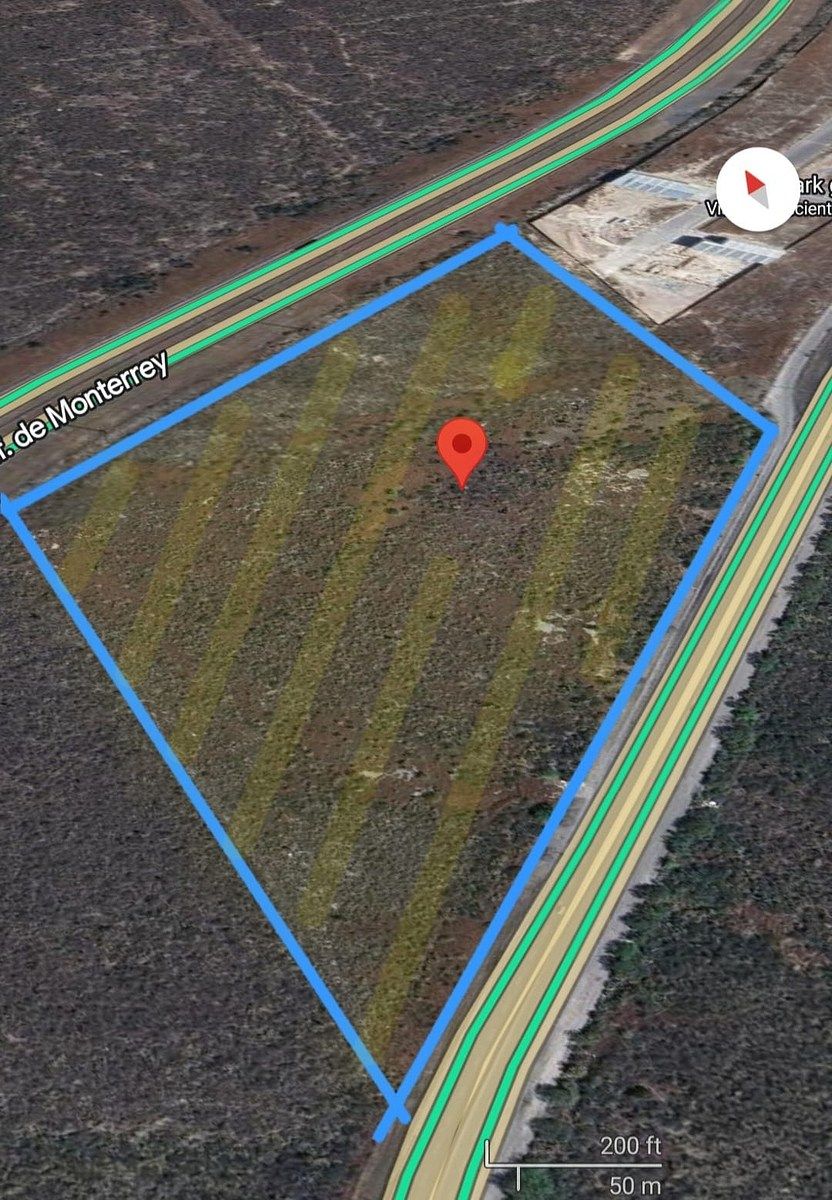Select the red dropped pin marker

[x=462, y=448]
